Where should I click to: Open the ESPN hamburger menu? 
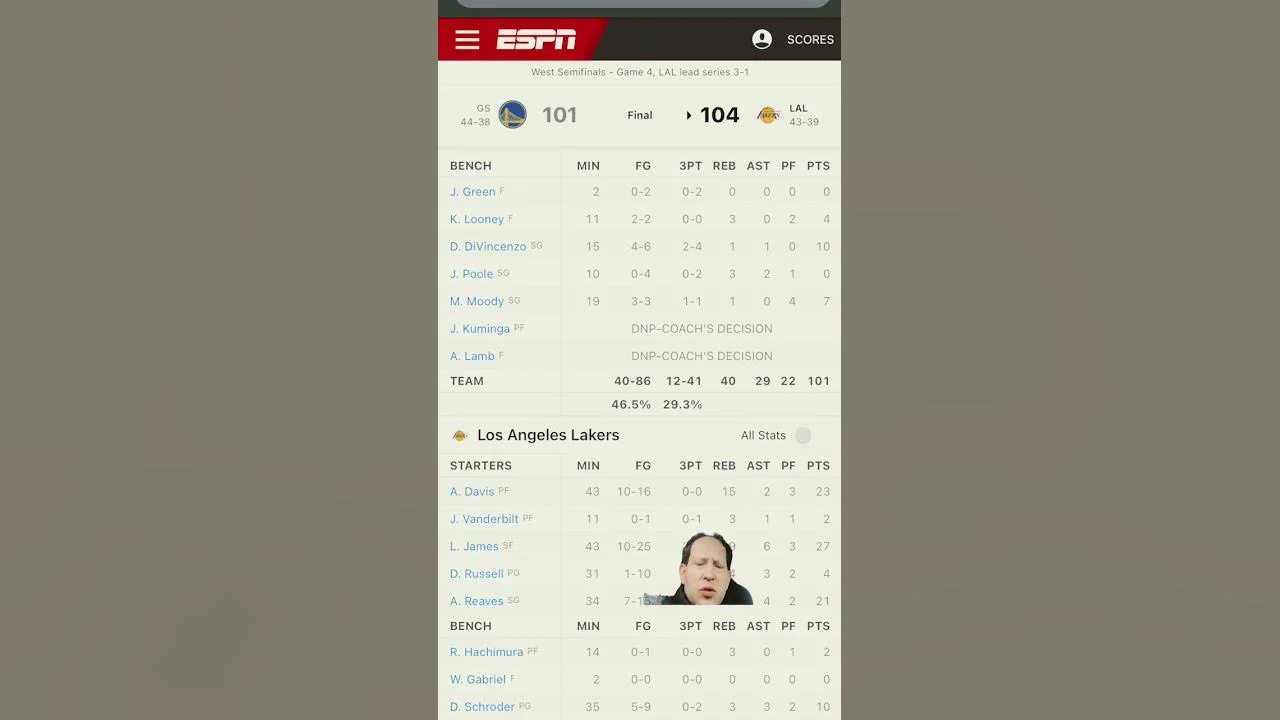pos(467,40)
